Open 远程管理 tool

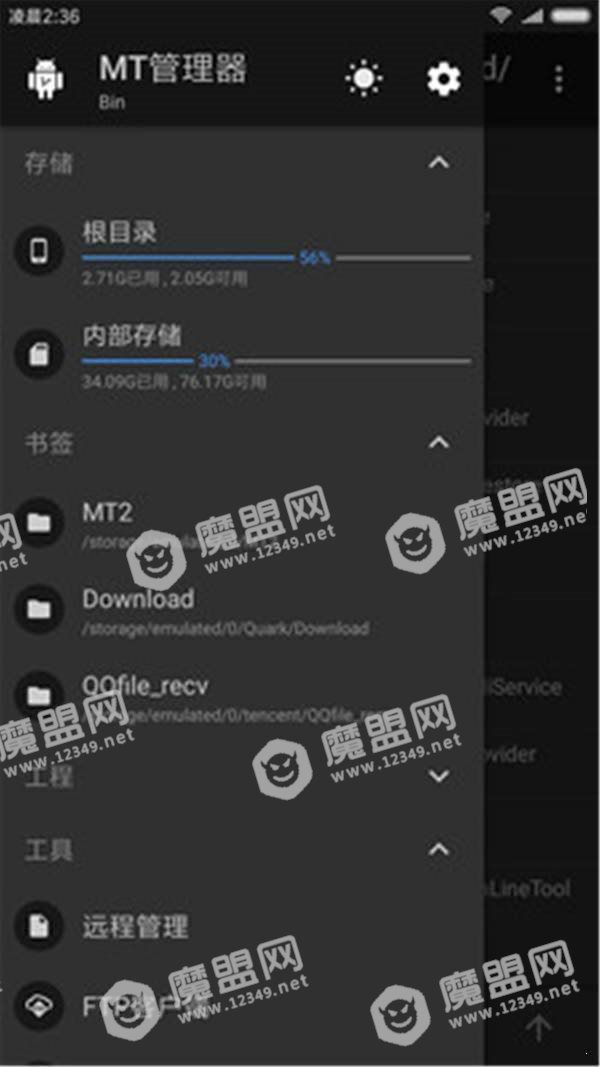point(242,926)
